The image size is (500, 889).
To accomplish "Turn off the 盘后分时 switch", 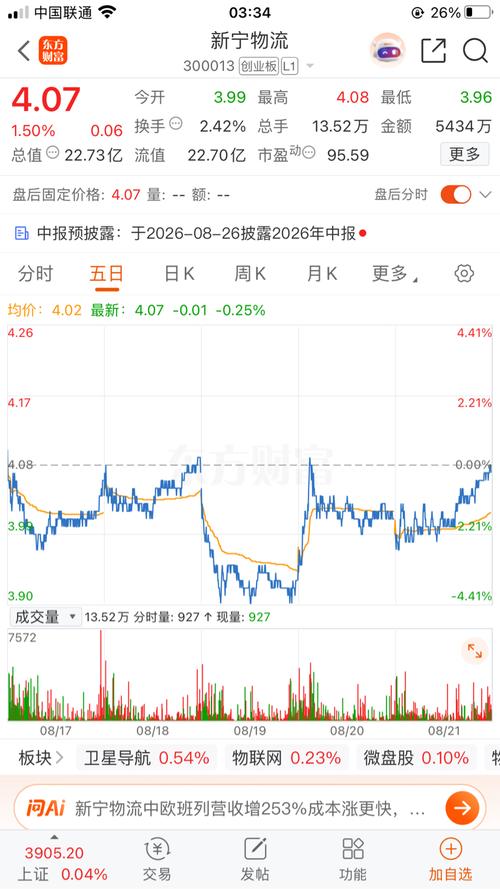I will point(456,195).
